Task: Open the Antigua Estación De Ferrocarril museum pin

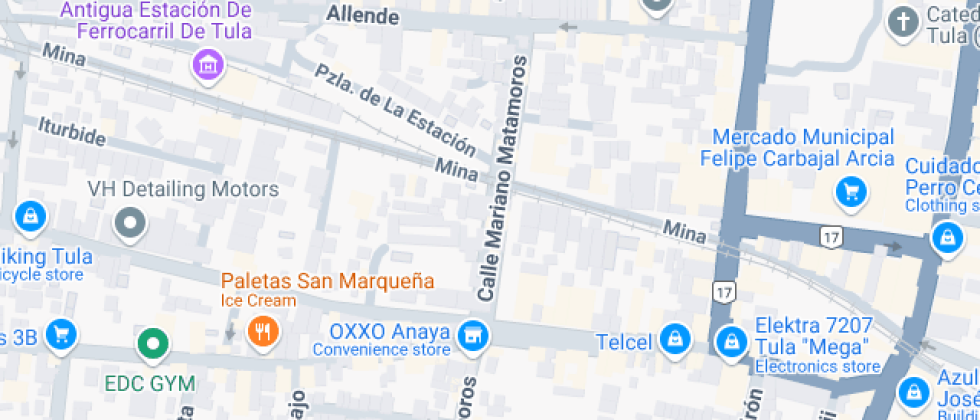Action: pyautogui.click(x=208, y=66)
